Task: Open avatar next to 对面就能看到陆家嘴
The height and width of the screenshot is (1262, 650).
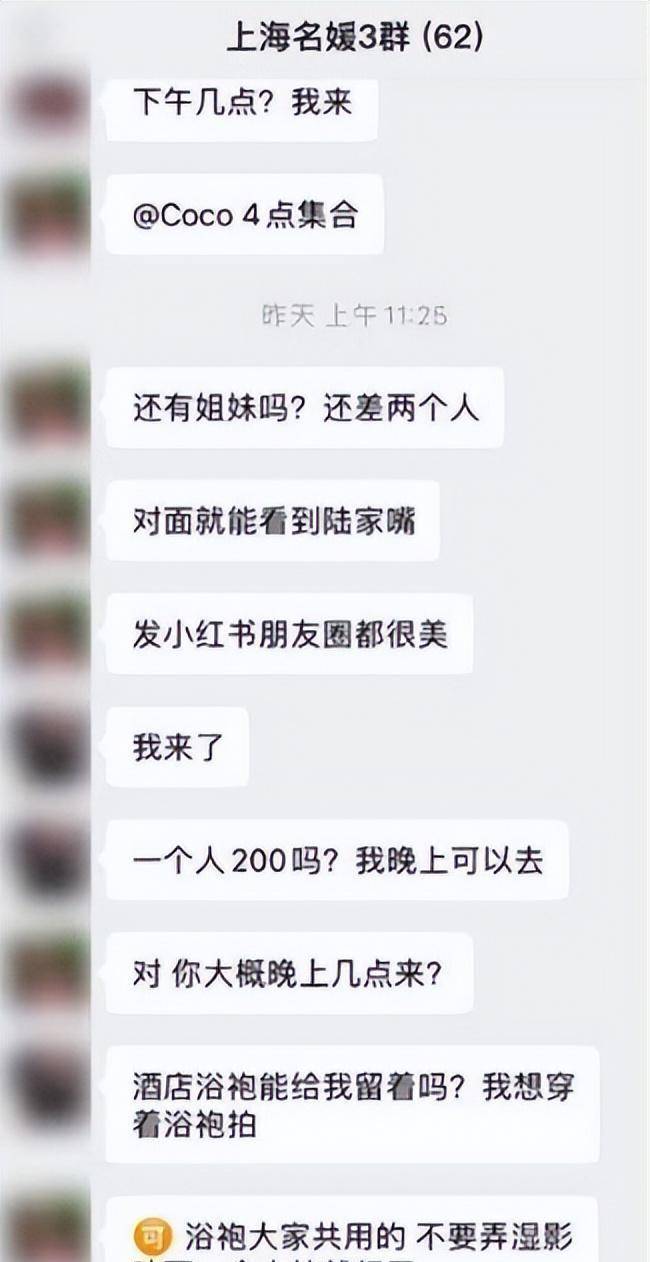Action: coord(48,520)
